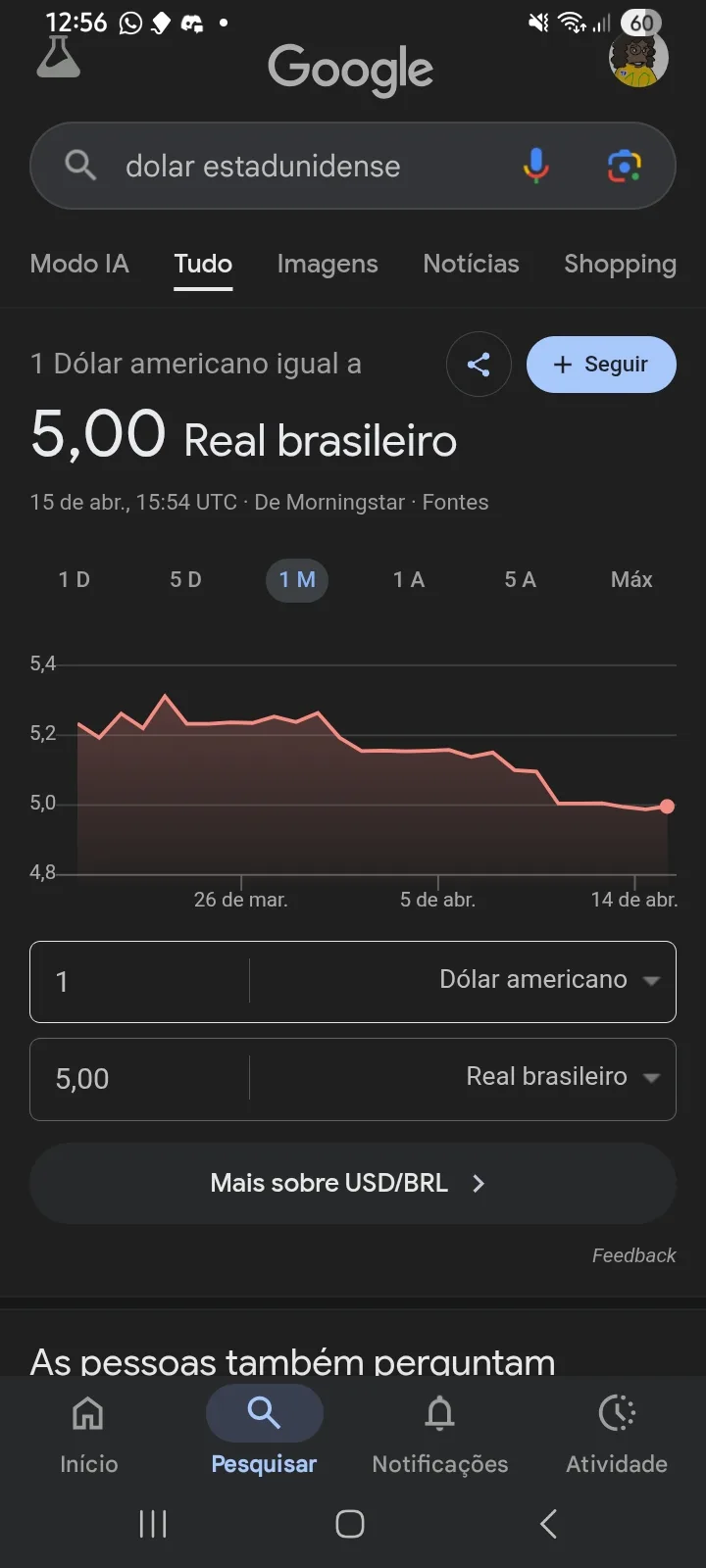706x1568 pixels.
Task: Start voice search with the microphone
Action: [535, 166]
